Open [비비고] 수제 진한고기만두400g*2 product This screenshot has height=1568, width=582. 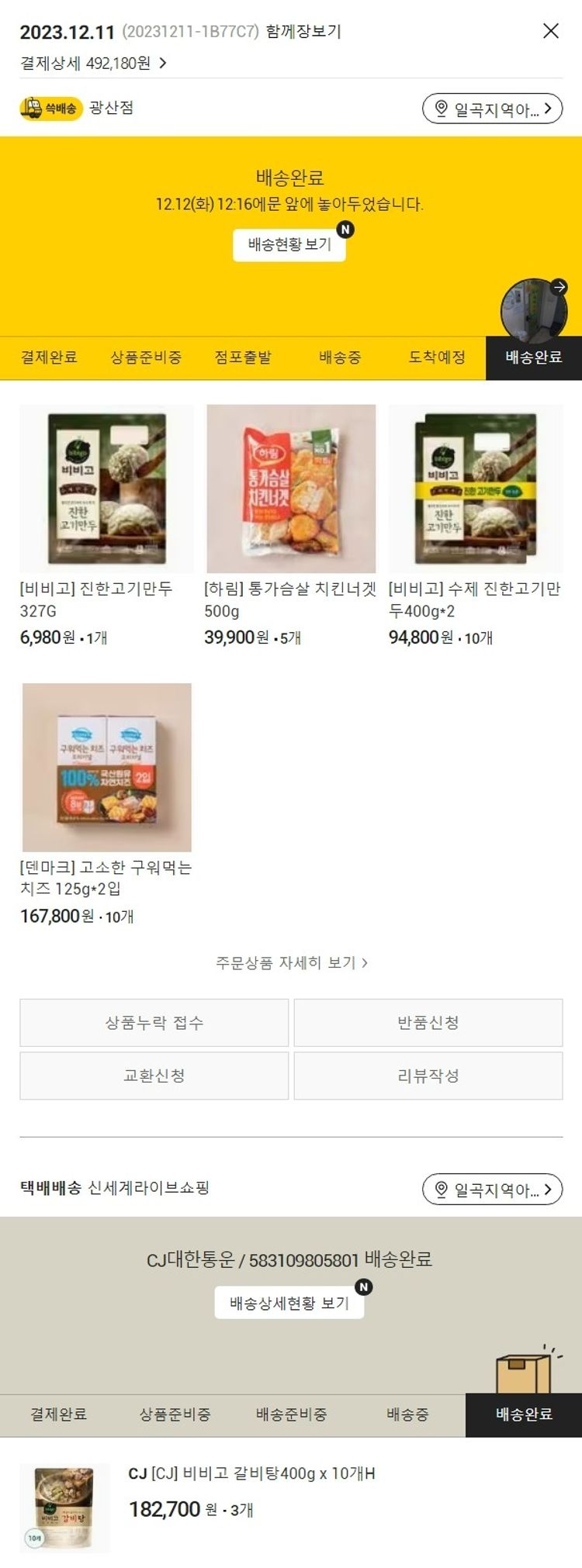point(476,489)
